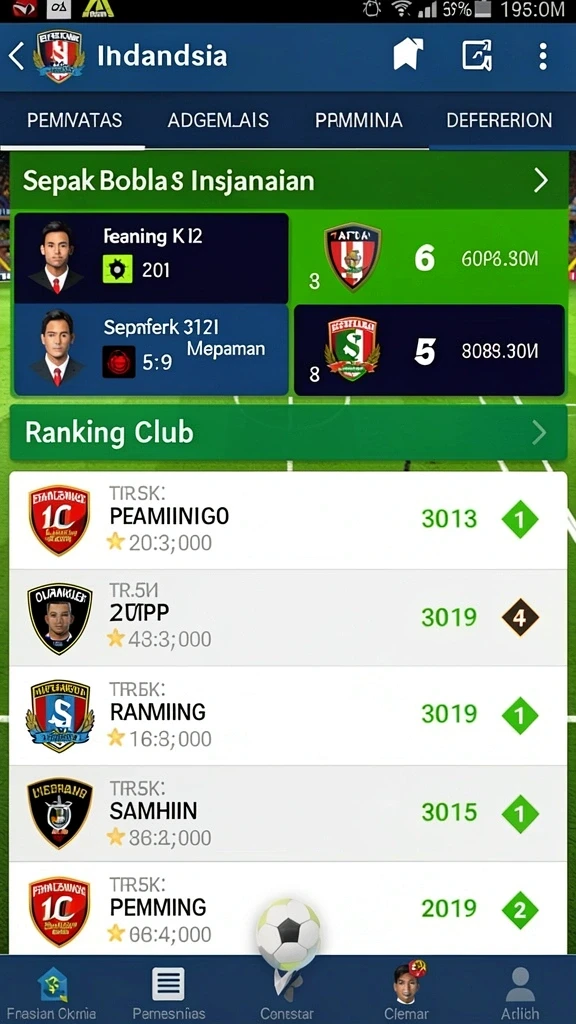Open the PEAMIINIGO club row
The height and width of the screenshot is (1024, 576).
[288, 520]
